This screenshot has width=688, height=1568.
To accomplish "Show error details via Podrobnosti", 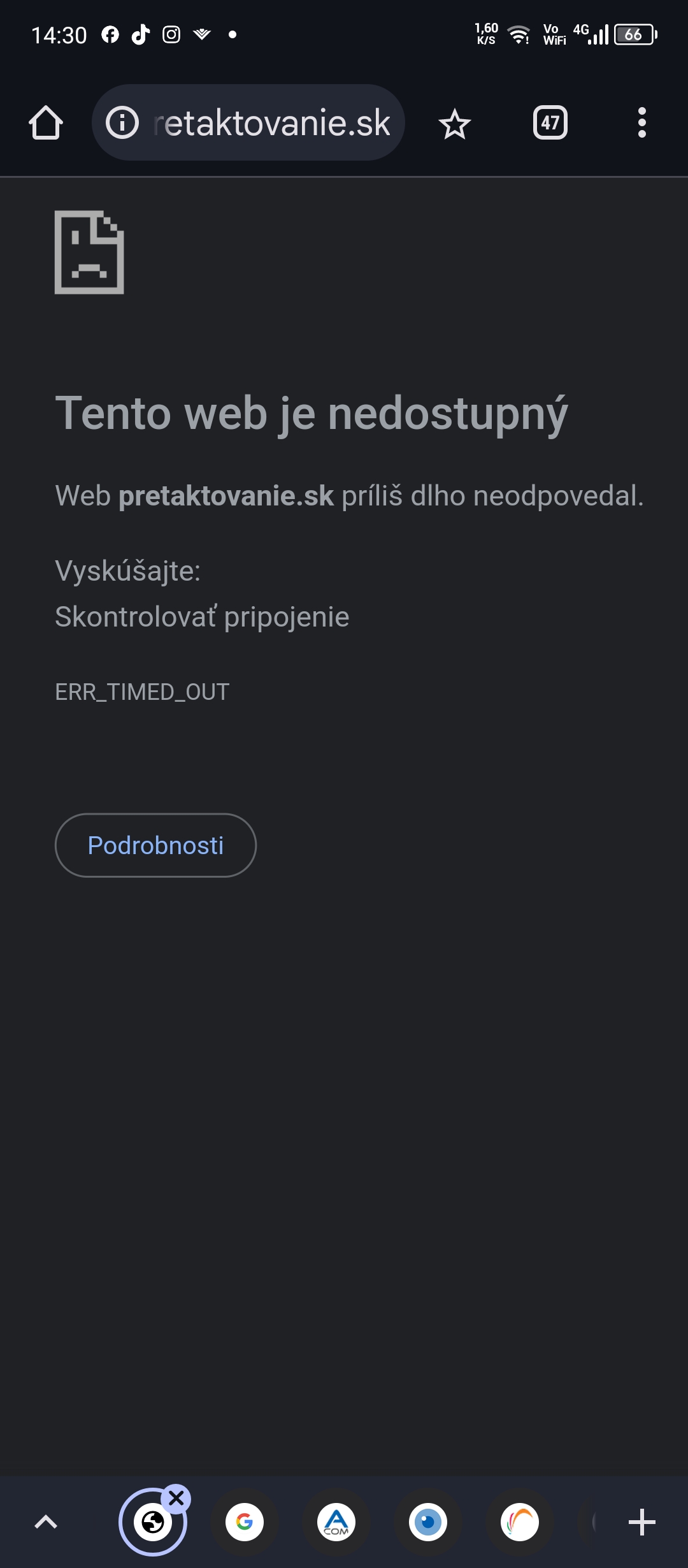I will tap(155, 845).
